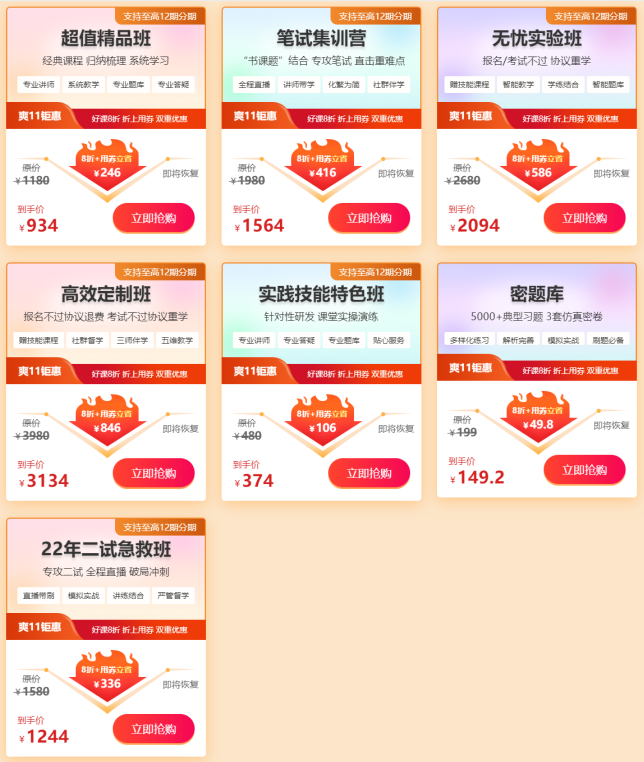Tap 立即抢购 for 超值精品班
Viewport: 644px width, 762px height.
point(153,218)
